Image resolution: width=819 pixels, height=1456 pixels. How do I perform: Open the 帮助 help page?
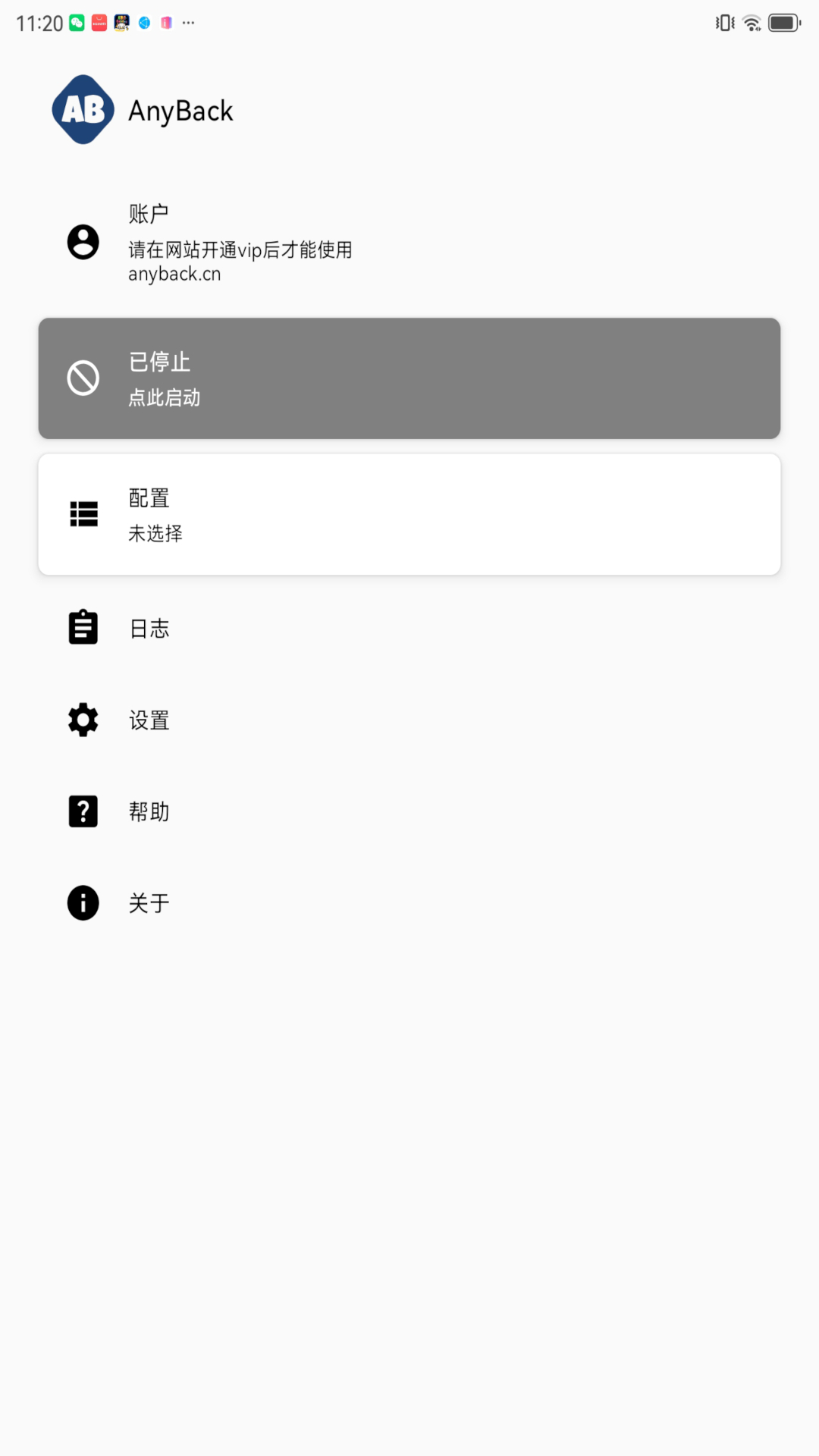(409, 811)
